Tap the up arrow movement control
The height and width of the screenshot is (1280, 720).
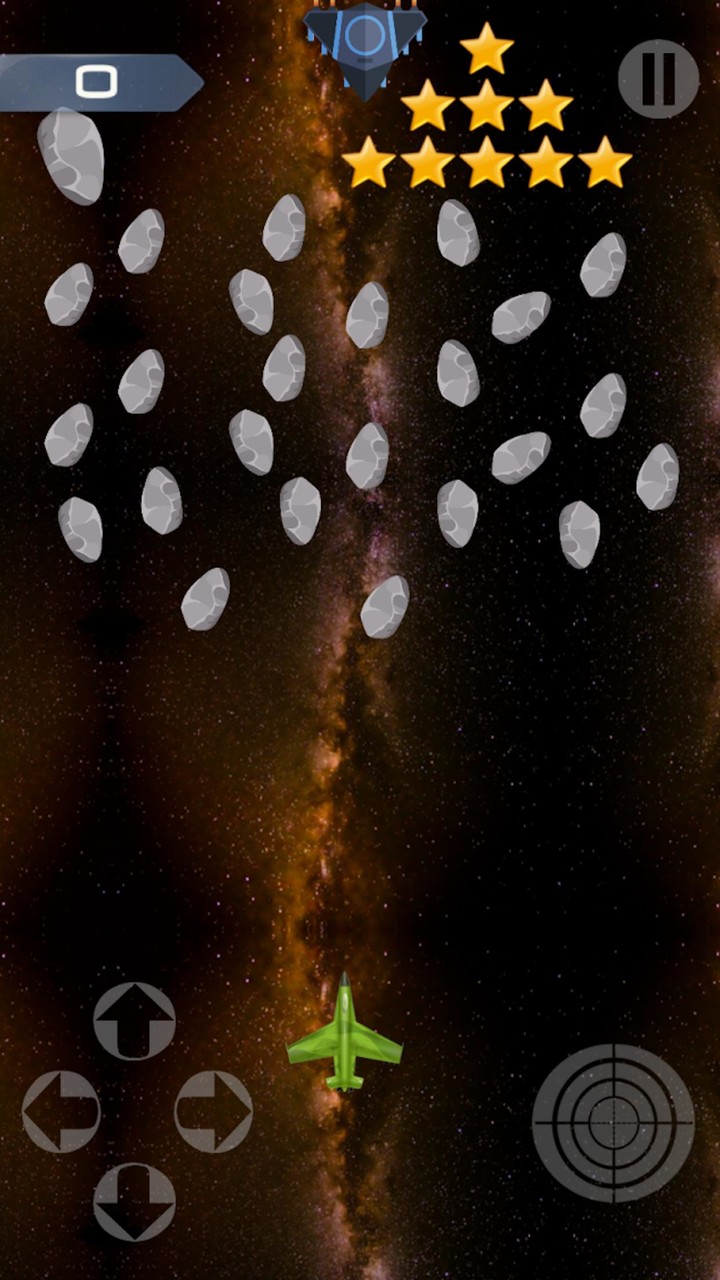pyautogui.click(x=133, y=1022)
